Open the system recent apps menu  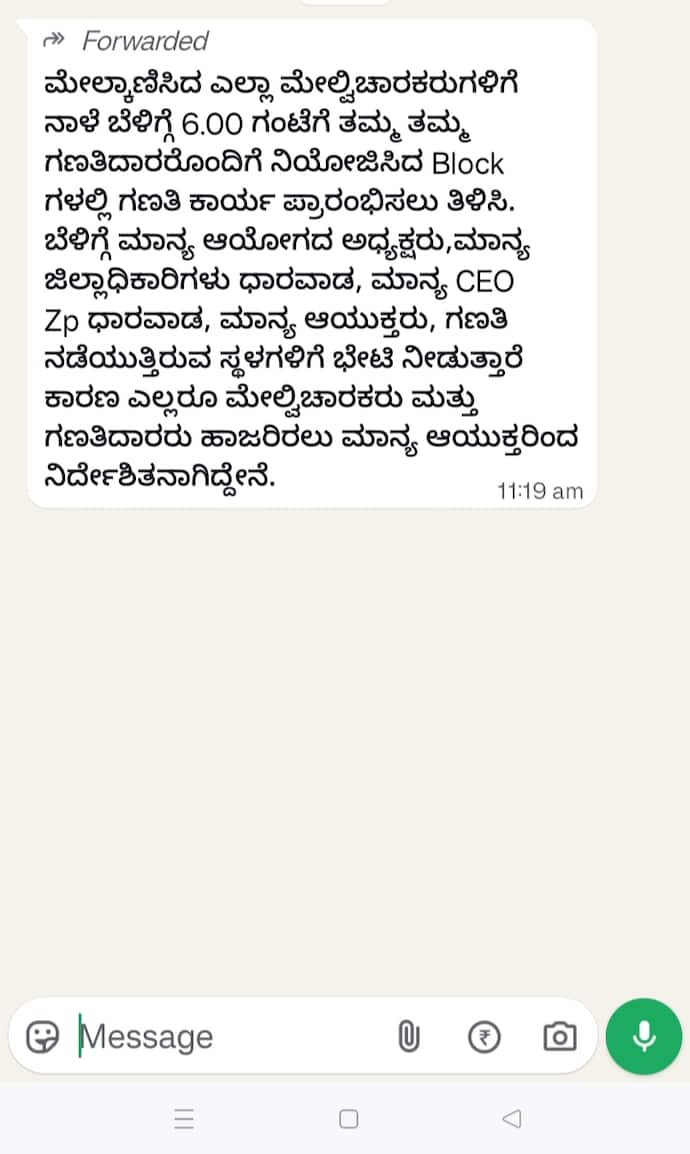(184, 1119)
